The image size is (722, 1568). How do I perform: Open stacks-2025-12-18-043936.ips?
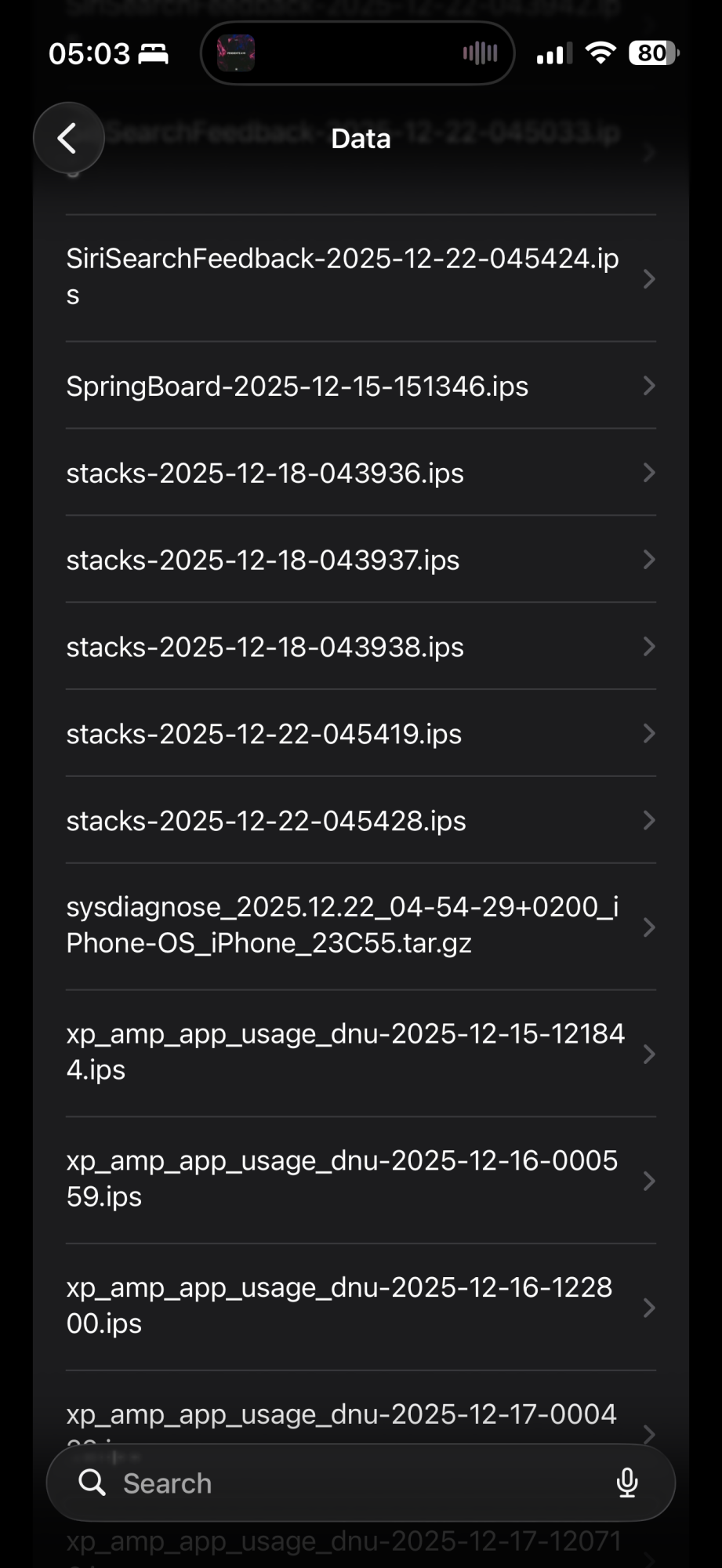tap(265, 473)
